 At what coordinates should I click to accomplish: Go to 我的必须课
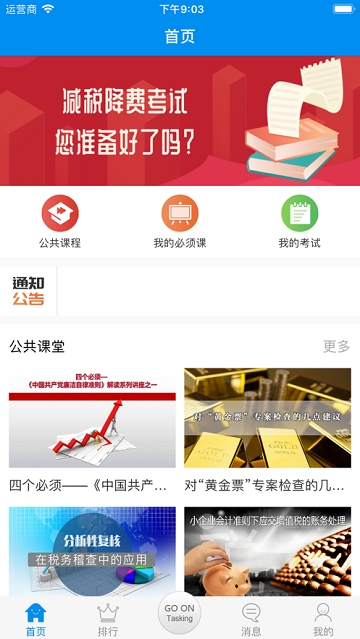180,221
